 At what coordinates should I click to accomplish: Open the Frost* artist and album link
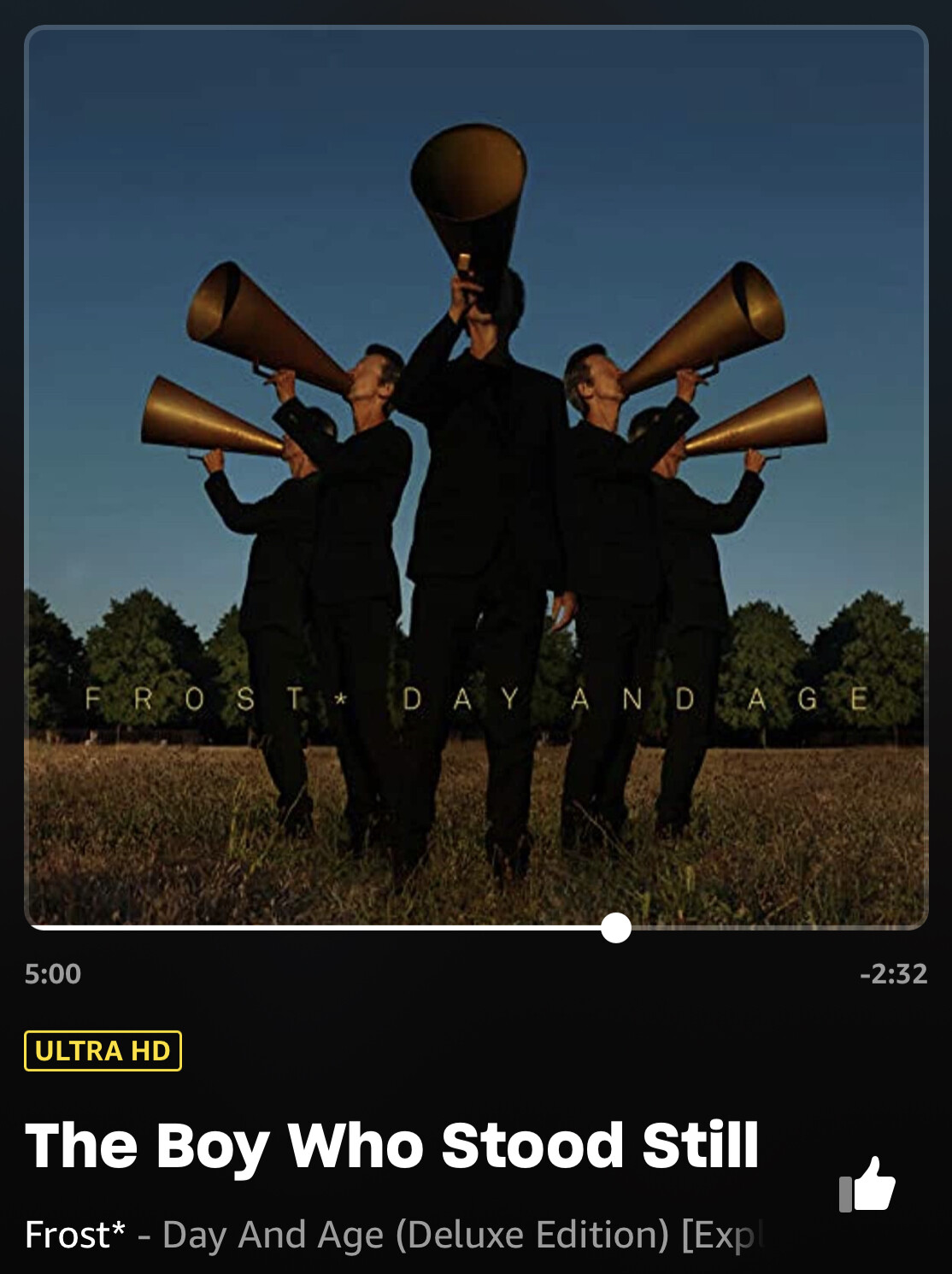pos(393,1235)
